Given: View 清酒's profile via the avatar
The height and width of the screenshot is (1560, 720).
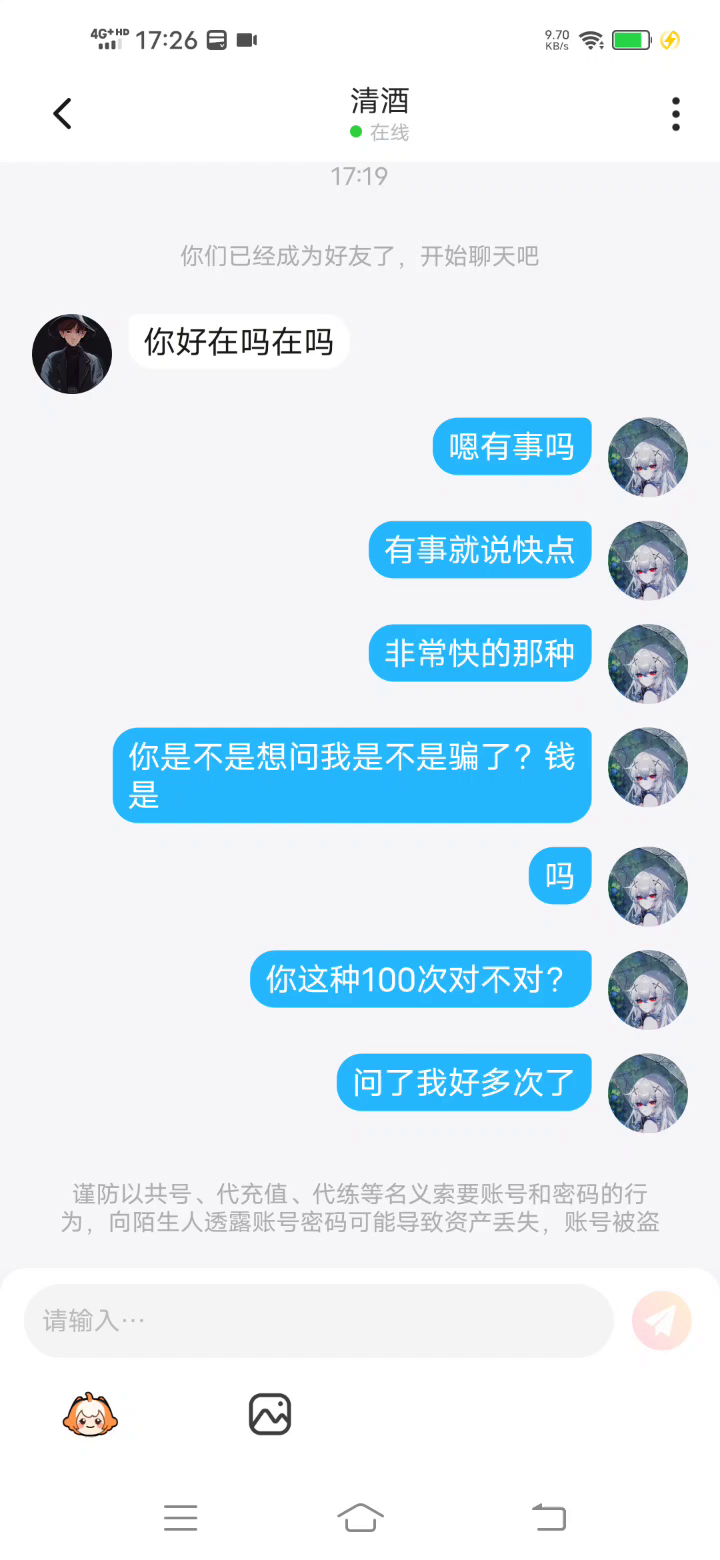Looking at the screenshot, I should coord(72,354).
